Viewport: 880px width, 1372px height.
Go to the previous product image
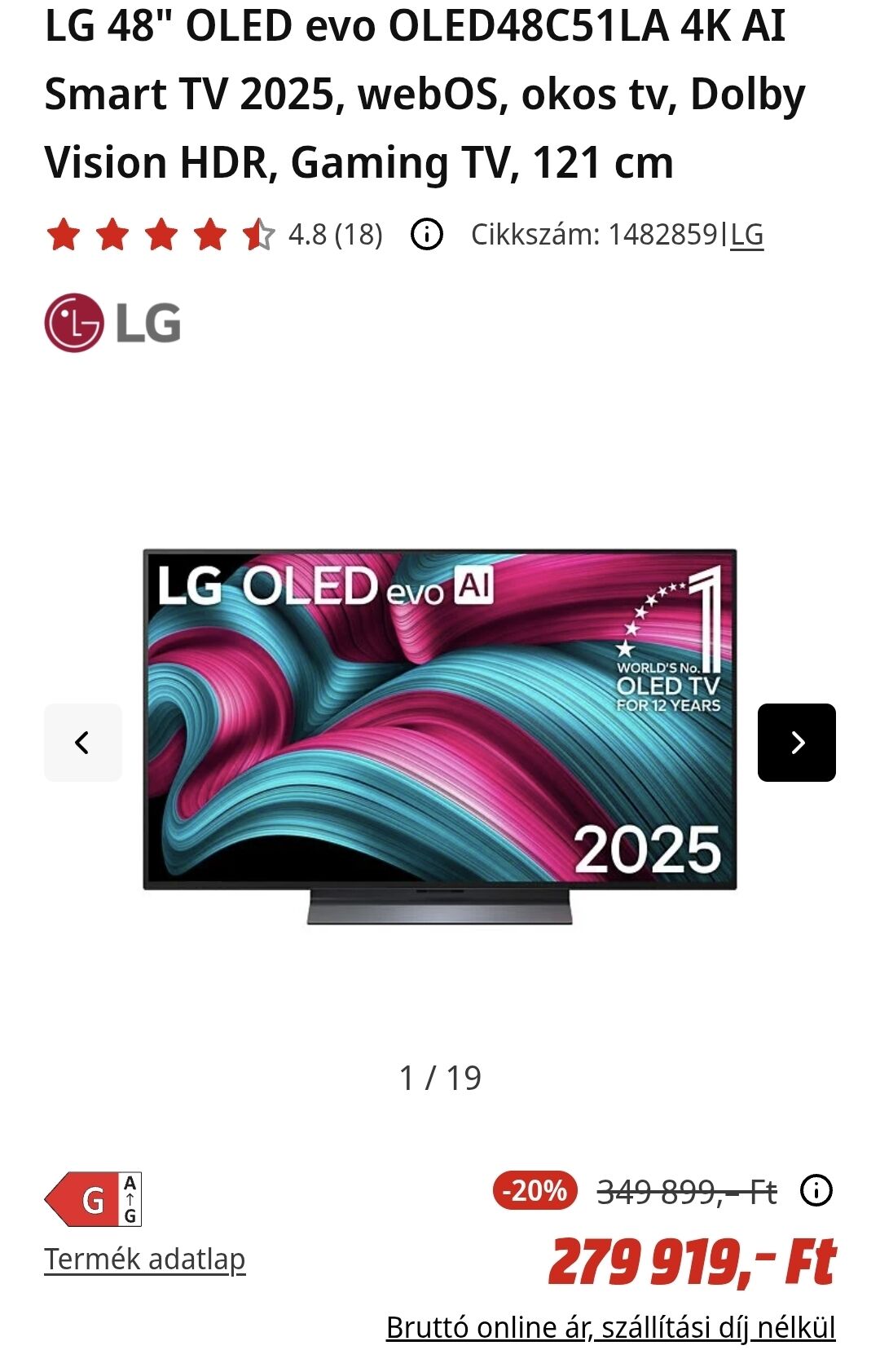tap(83, 743)
